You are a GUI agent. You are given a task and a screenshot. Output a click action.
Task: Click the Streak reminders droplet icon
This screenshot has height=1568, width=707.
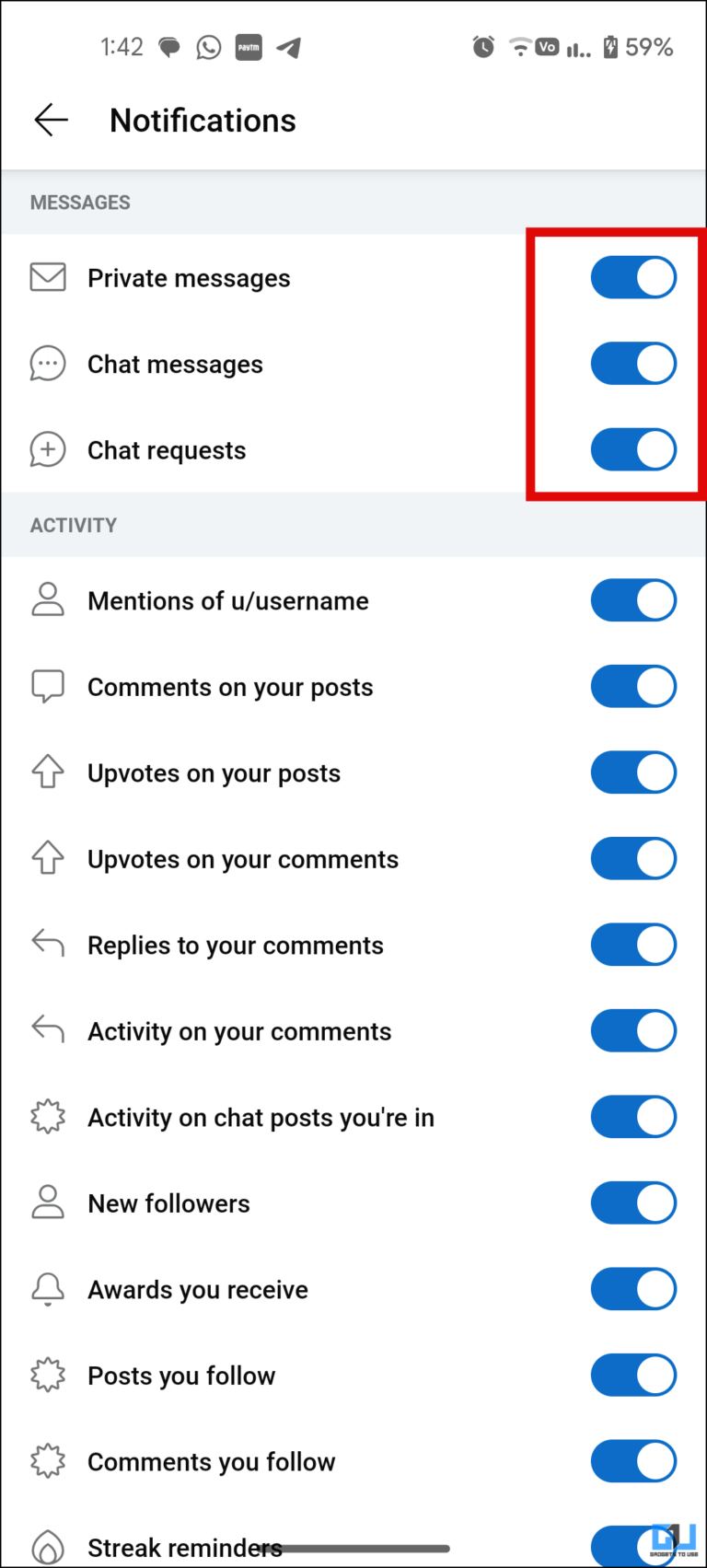tap(47, 1547)
